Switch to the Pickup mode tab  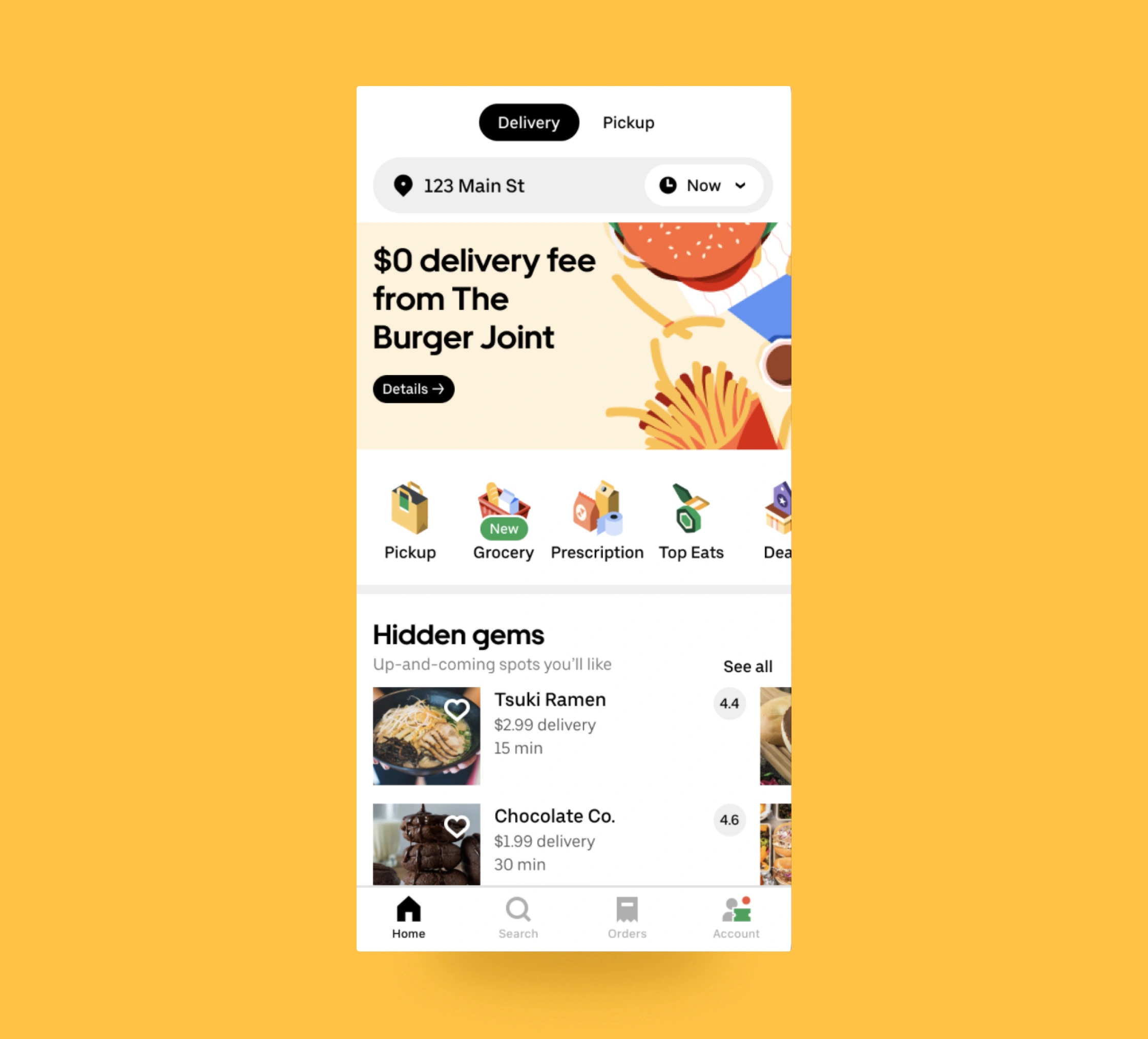[628, 122]
